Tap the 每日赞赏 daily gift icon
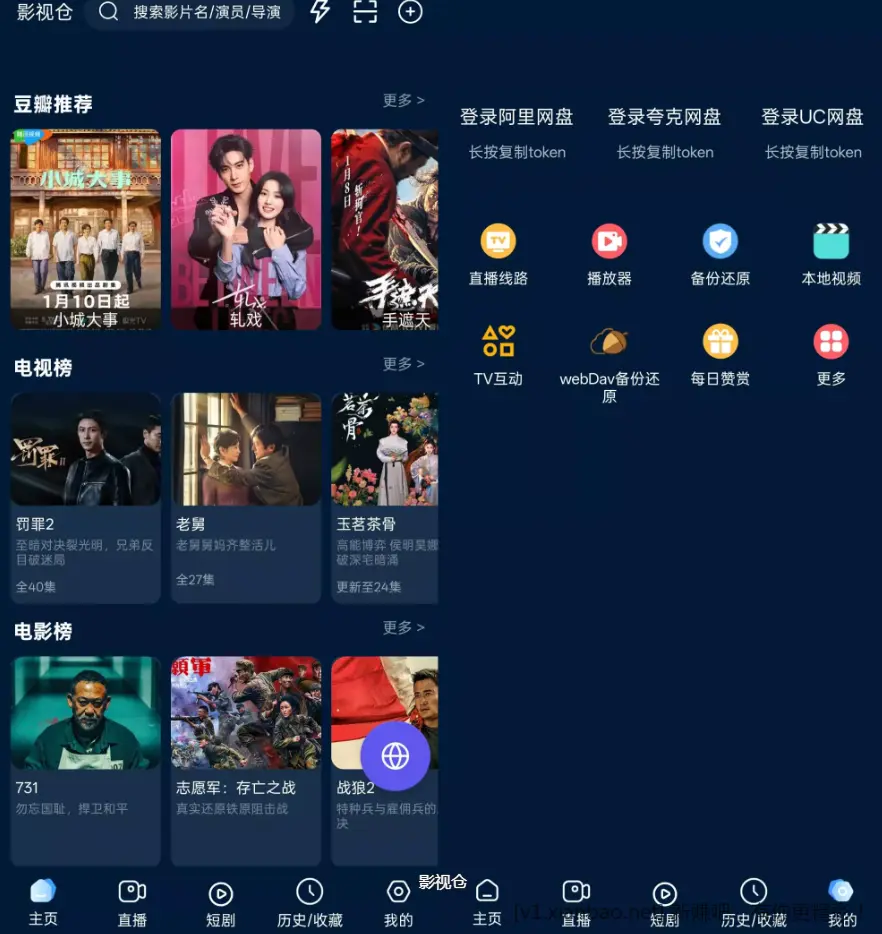Image resolution: width=882 pixels, height=934 pixels. tap(720, 341)
